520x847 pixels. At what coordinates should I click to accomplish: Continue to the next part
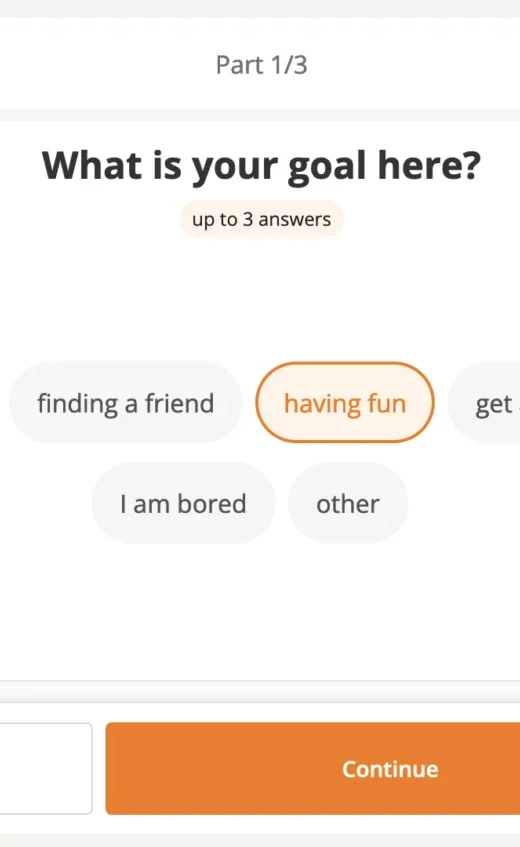pyautogui.click(x=313, y=768)
